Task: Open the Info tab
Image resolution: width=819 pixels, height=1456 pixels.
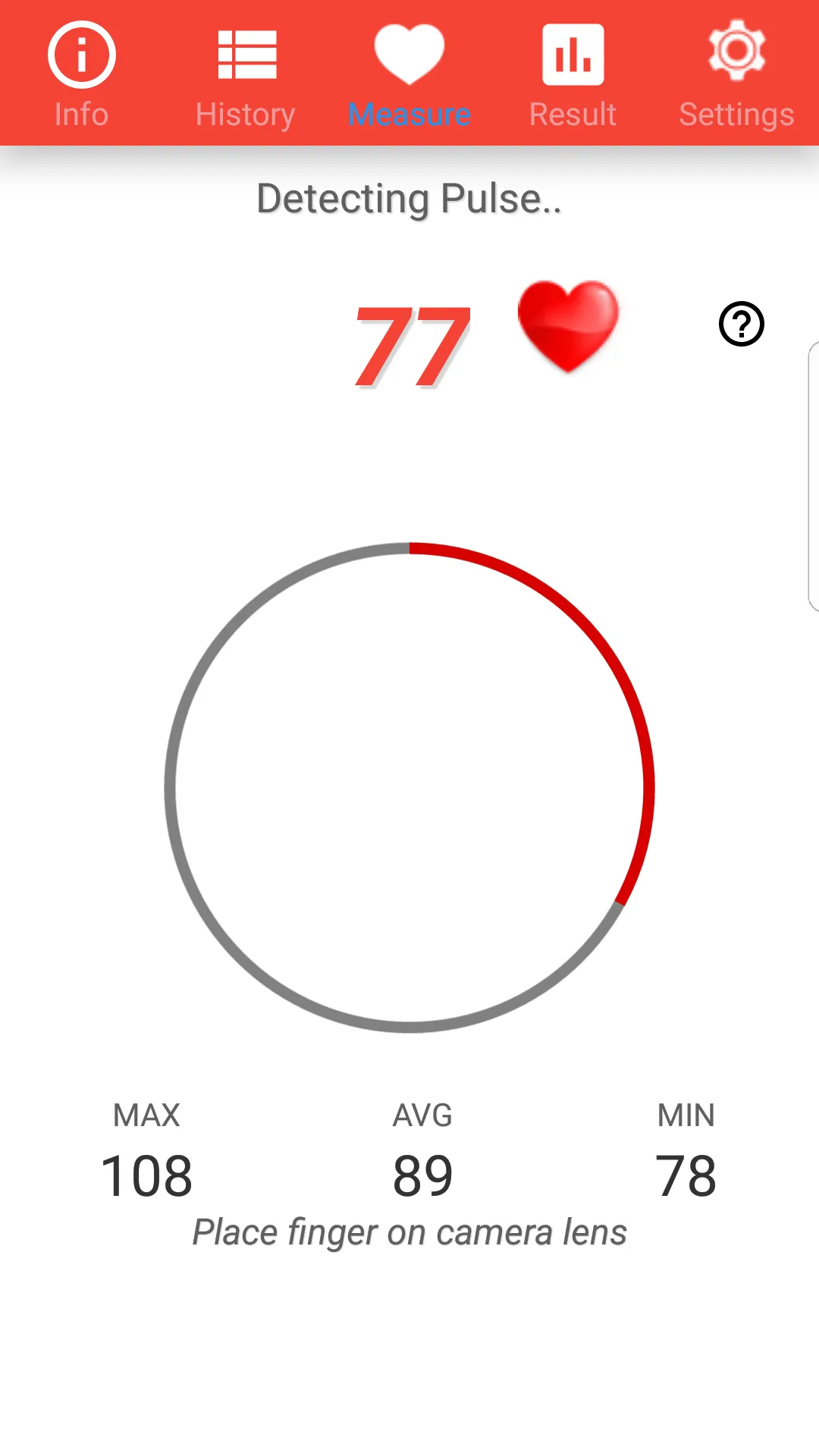Action: 82,74
